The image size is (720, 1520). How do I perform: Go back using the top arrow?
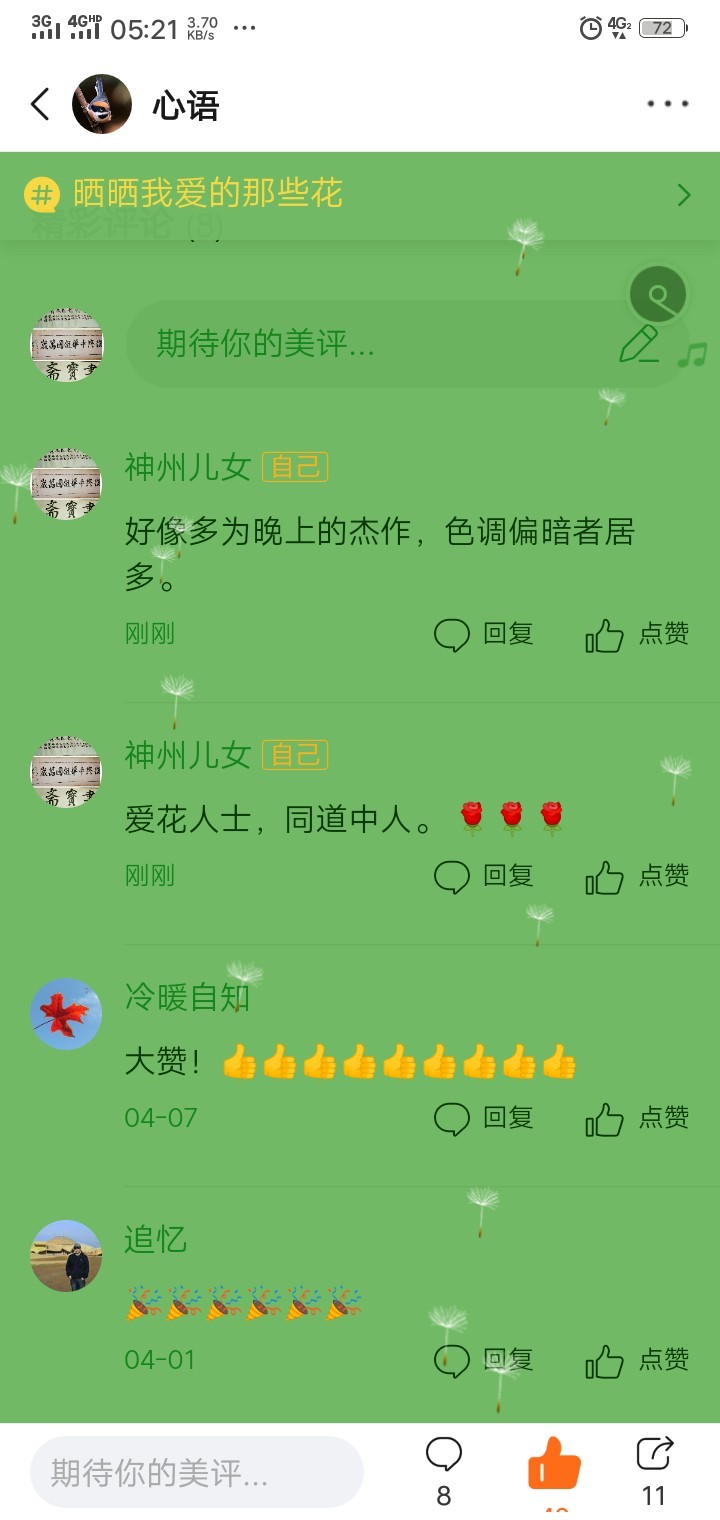(40, 104)
